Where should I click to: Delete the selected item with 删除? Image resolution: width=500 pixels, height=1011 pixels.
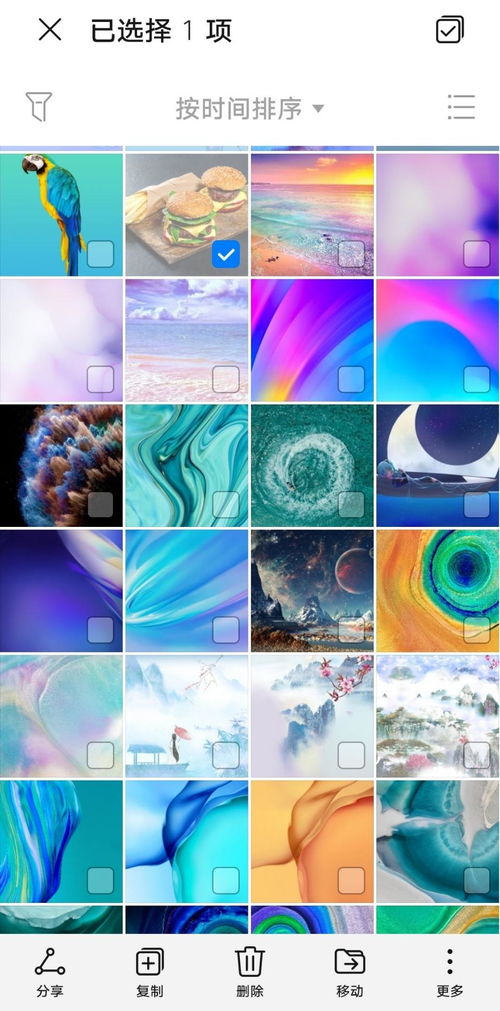(250, 972)
